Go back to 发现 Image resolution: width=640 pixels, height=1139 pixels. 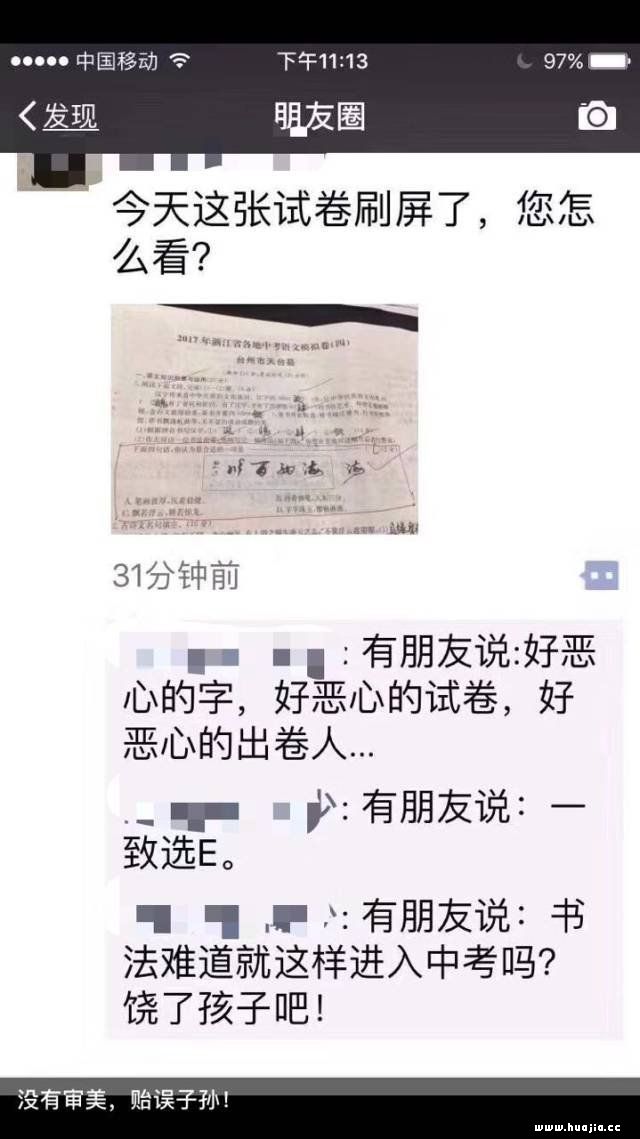pyautogui.click(x=58, y=116)
